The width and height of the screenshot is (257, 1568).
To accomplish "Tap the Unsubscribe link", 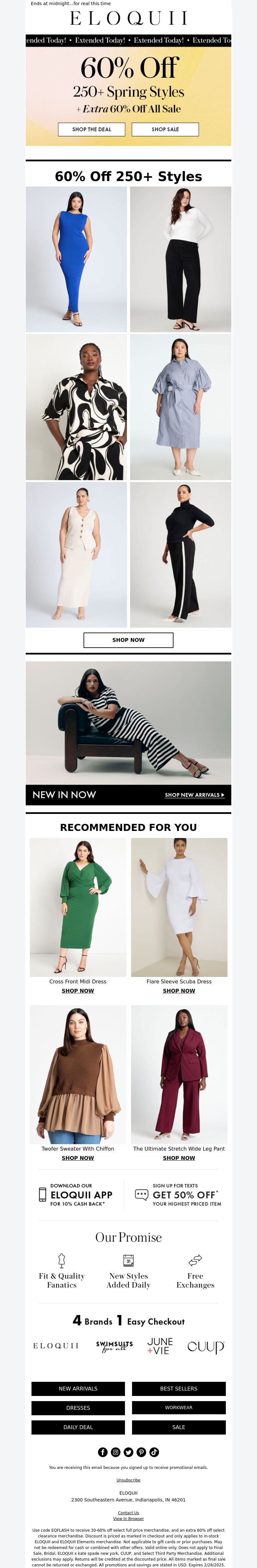I will tap(128, 1480).
